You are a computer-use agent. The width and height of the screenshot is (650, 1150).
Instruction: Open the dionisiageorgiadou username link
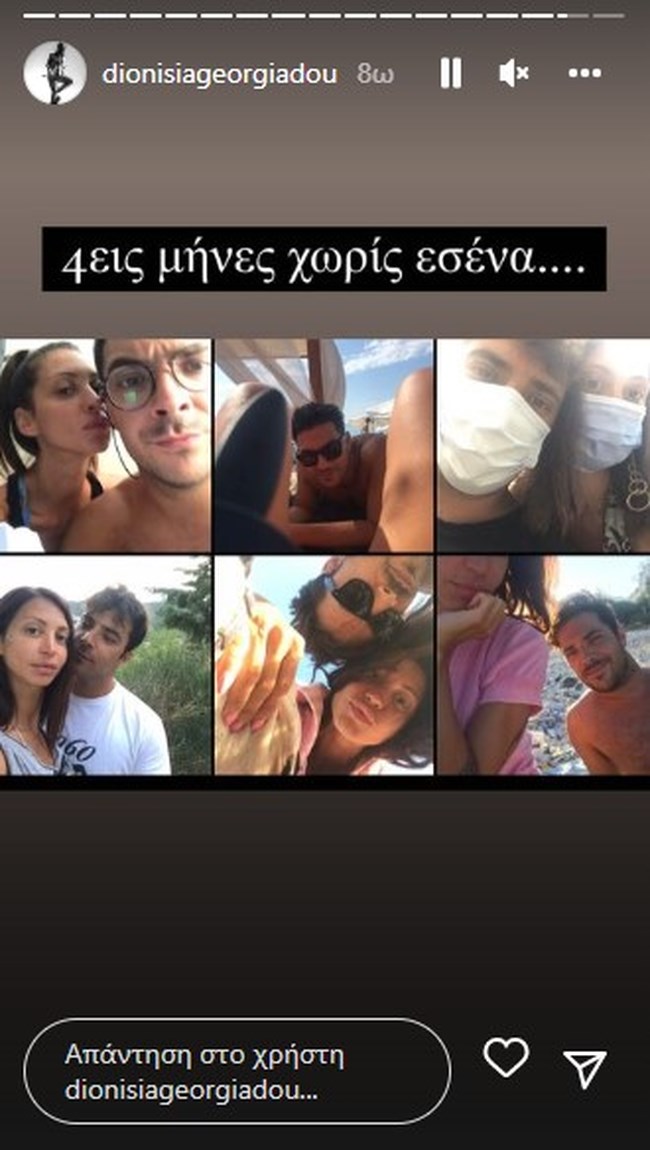(219, 74)
